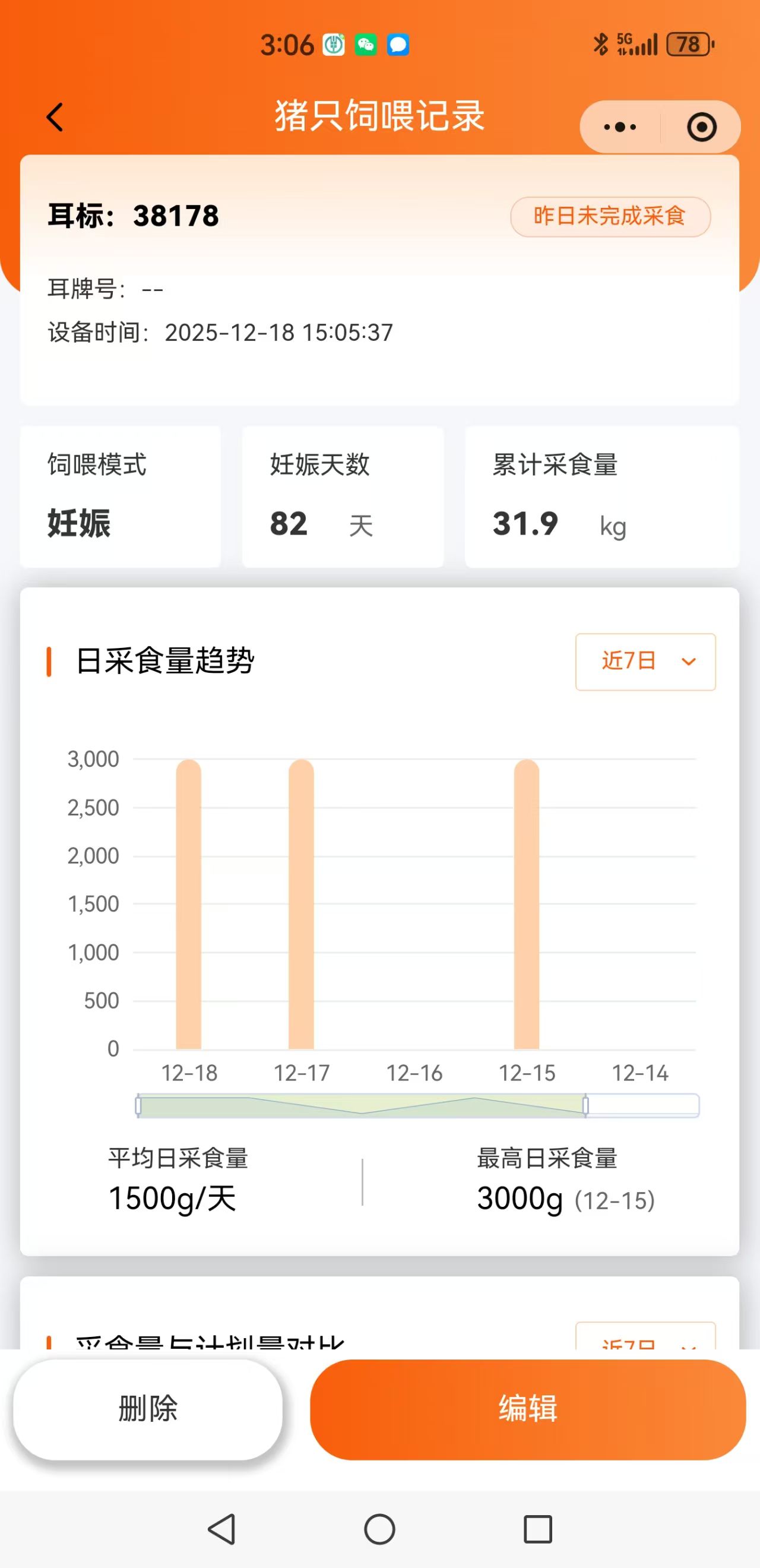Return to the system home screen

379,1528
